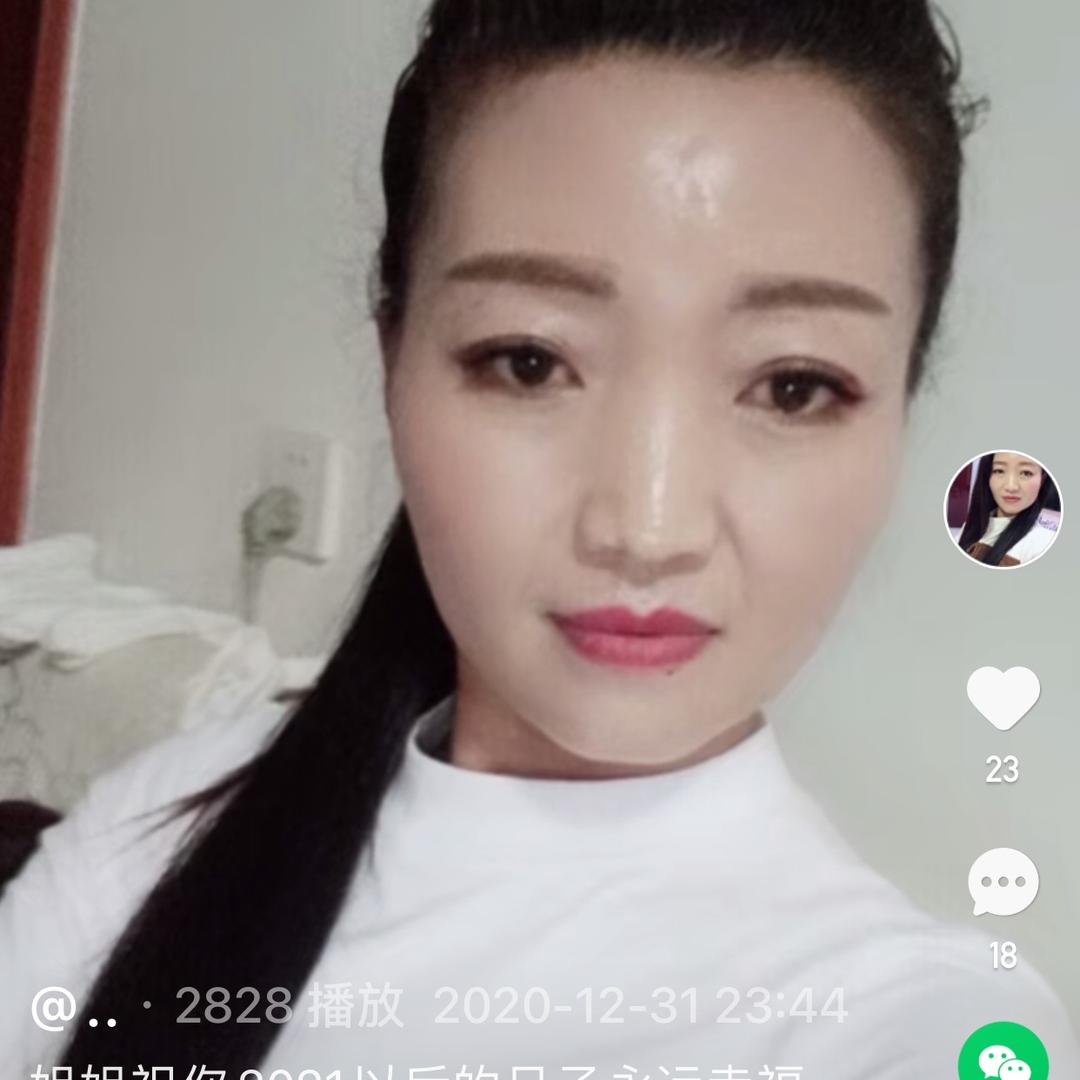The image size is (1080, 1080).
Task: Share the video via the green WeChat button
Action: (1003, 1058)
